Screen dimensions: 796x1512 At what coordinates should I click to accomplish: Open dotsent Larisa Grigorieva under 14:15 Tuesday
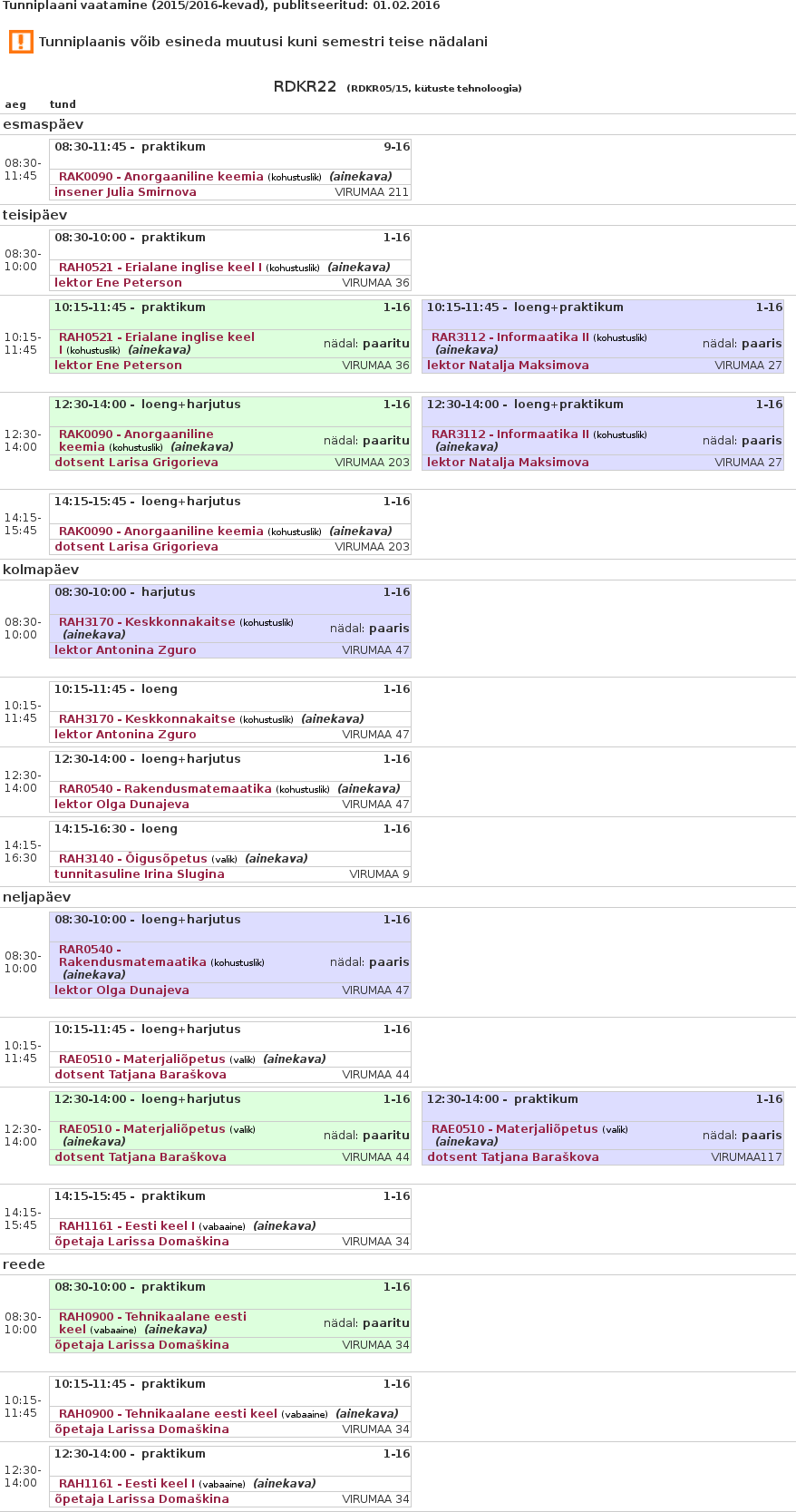click(x=136, y=547)
